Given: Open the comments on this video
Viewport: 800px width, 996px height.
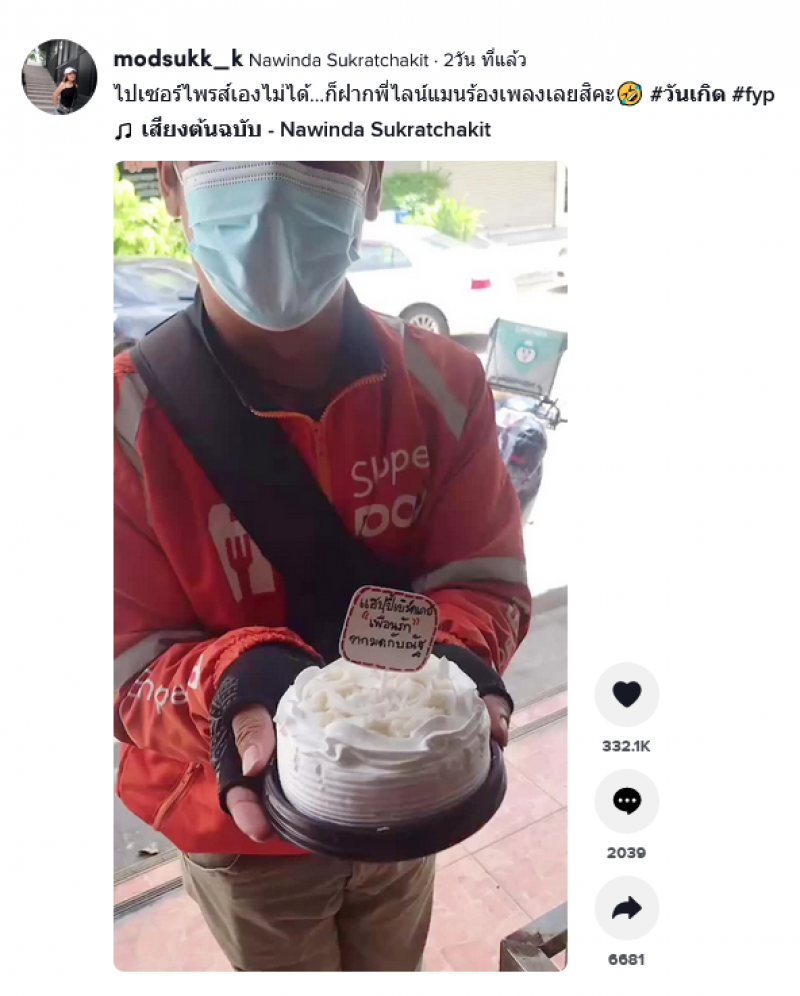Looking at the screenshot, I should (x=626, y=801).
